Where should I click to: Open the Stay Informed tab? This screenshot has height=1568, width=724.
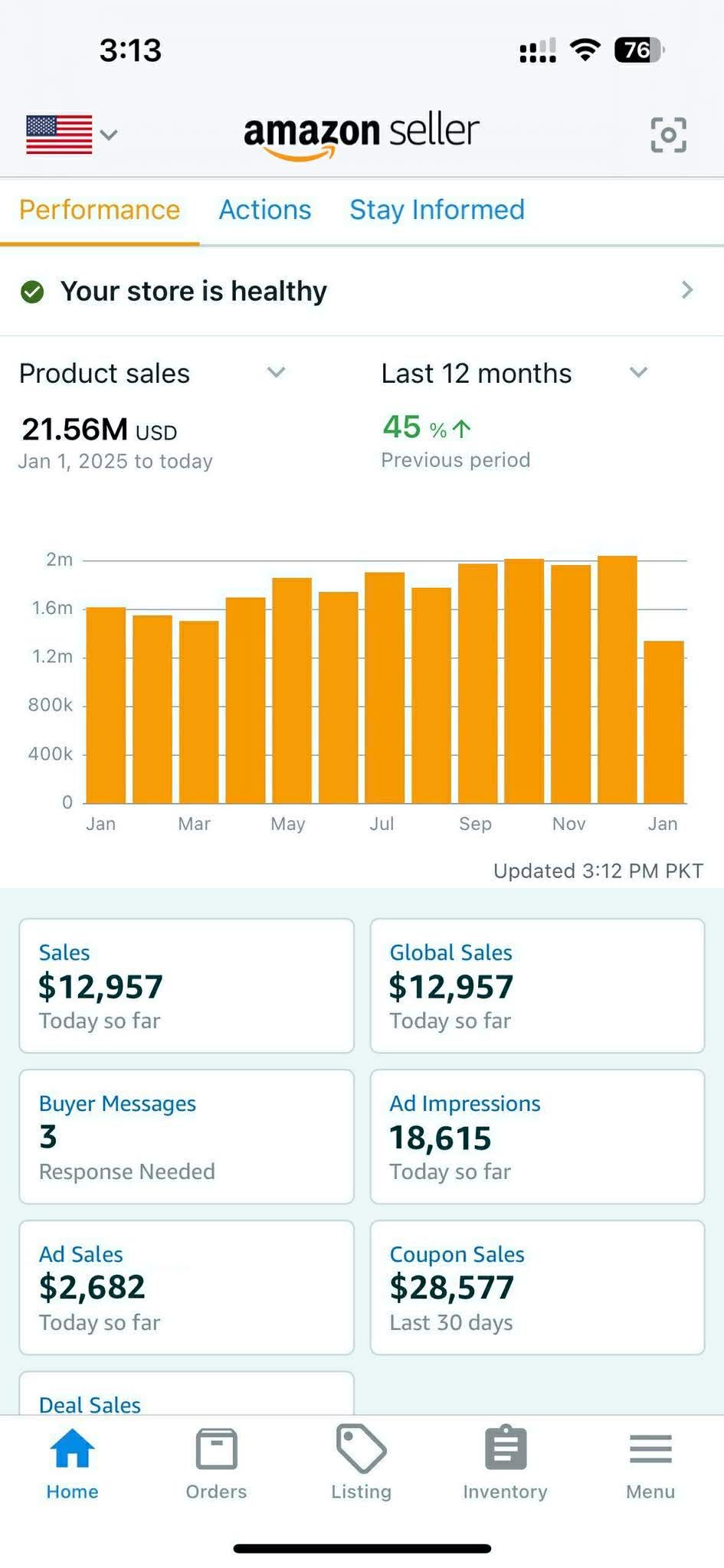click(x=437, y=210)
